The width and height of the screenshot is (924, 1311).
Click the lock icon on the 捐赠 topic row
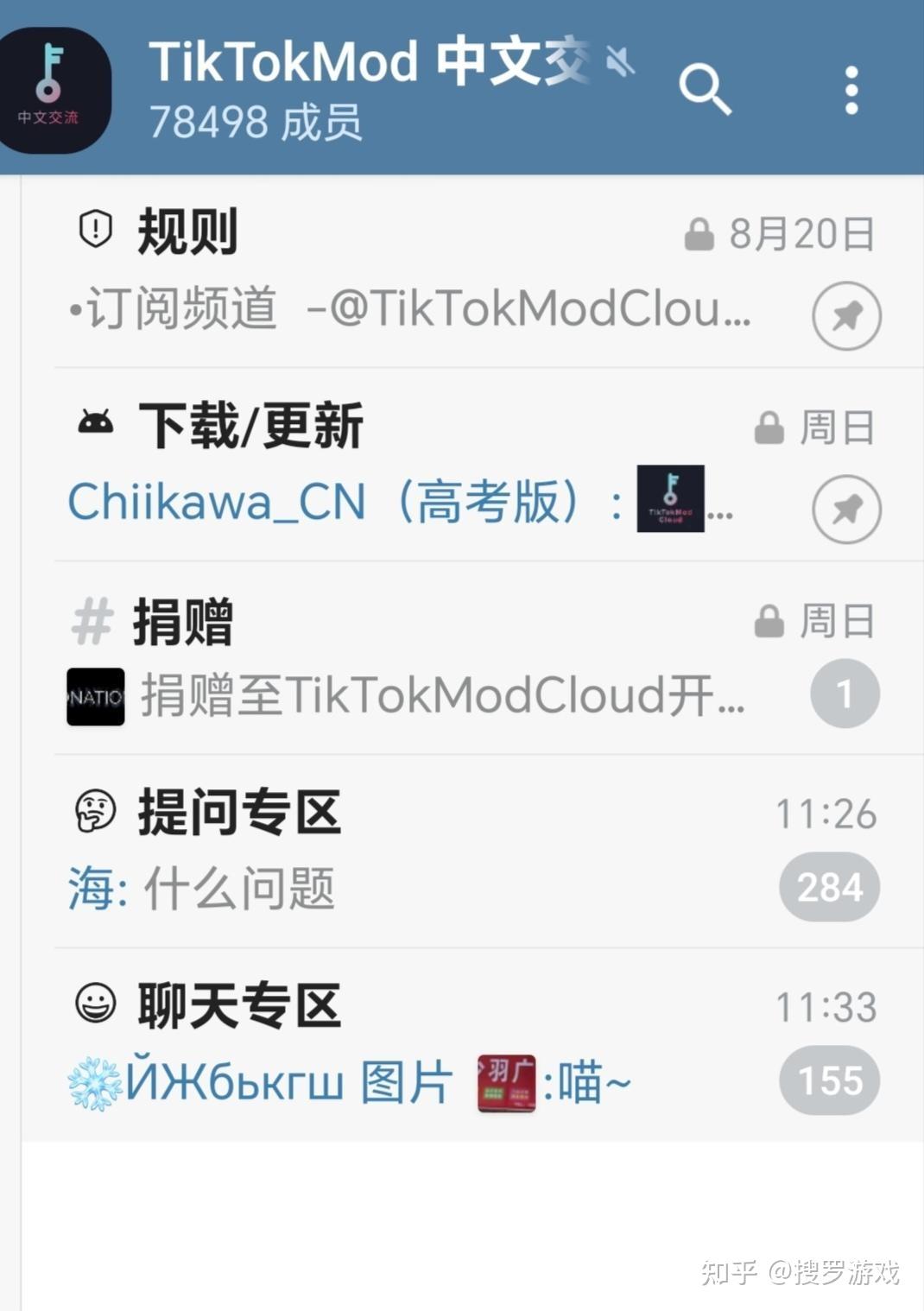(768, 621)
